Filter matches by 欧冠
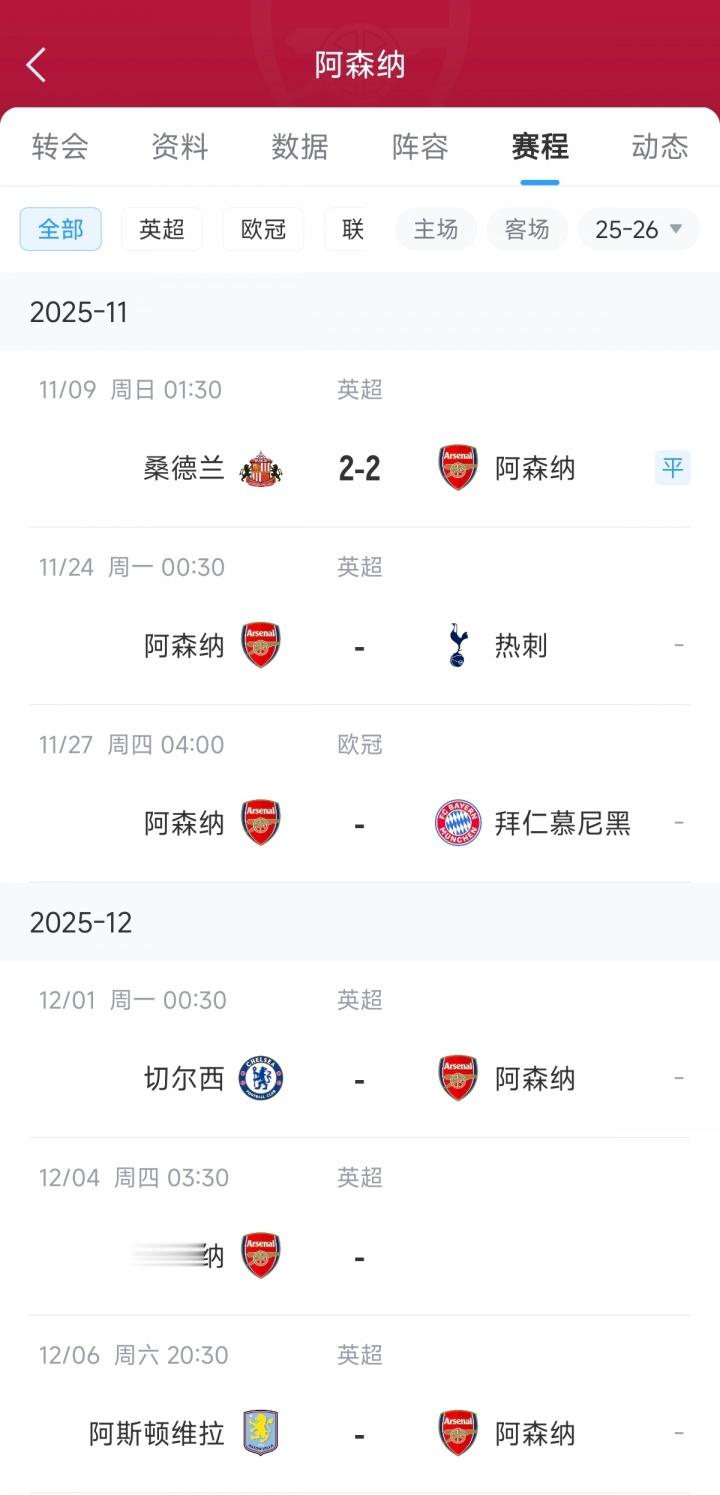Image resolution: width=720 pixels, height=1495 pixels. click(x=263, y=229)
